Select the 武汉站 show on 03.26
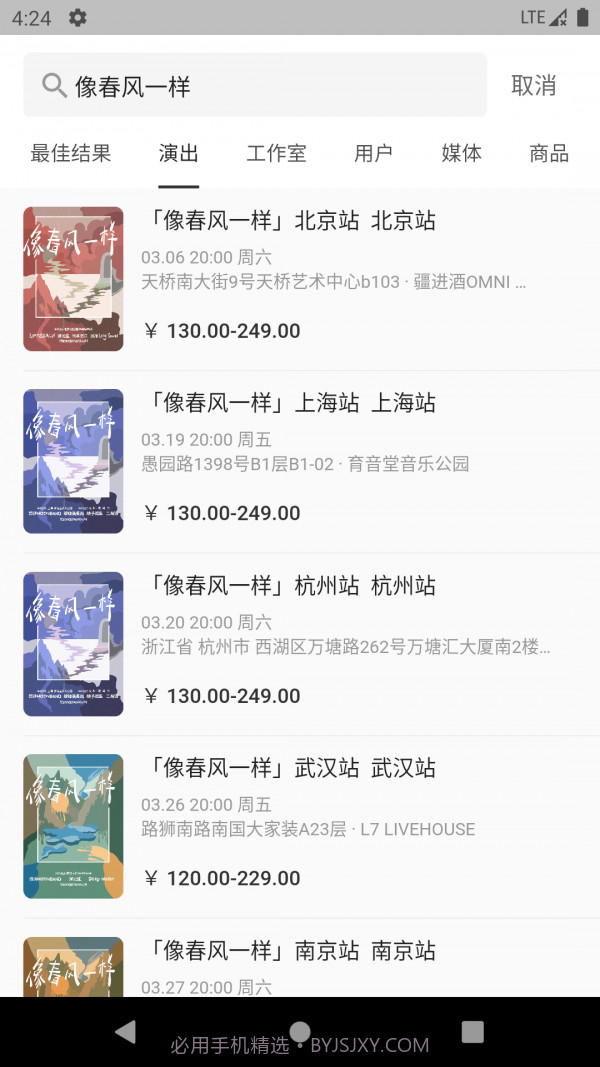This screenshot has height=1067, width=600. 300,826
